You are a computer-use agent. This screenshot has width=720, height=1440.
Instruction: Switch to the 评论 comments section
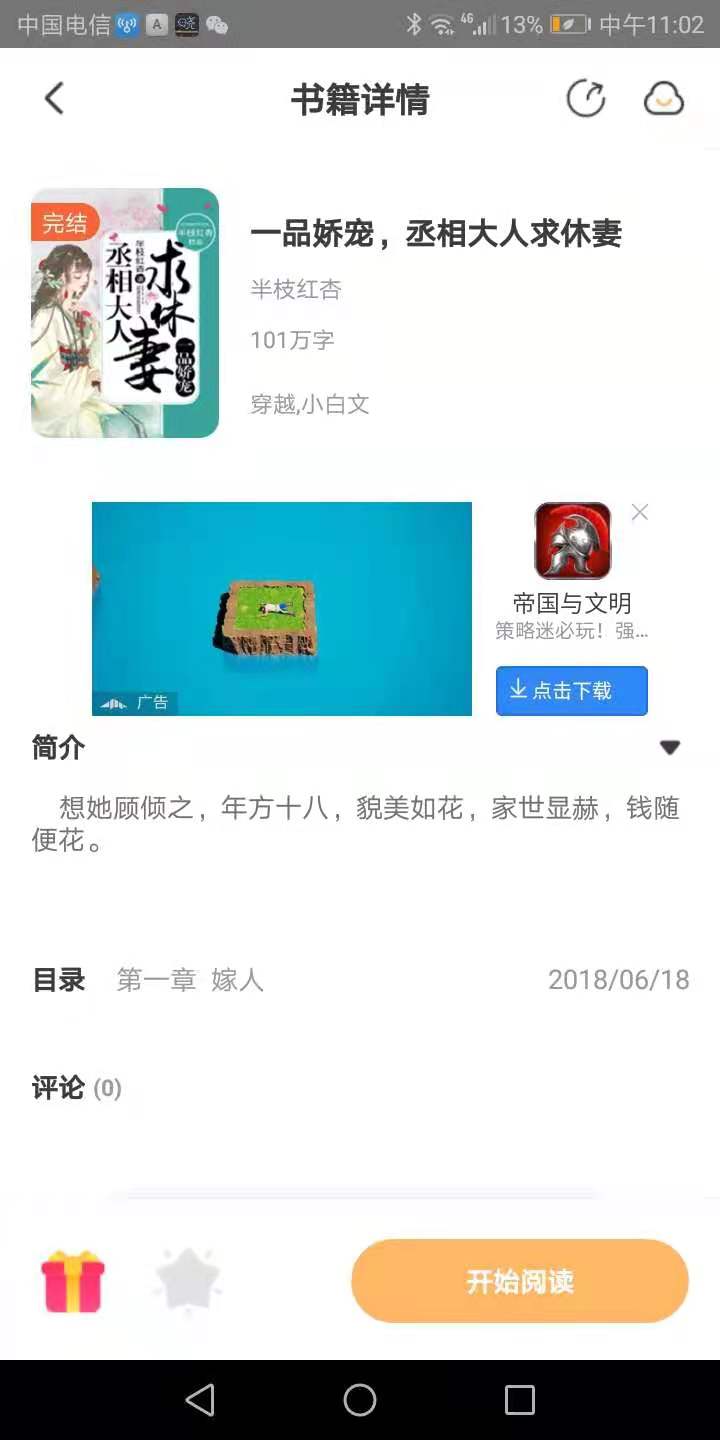(58, 1087)
